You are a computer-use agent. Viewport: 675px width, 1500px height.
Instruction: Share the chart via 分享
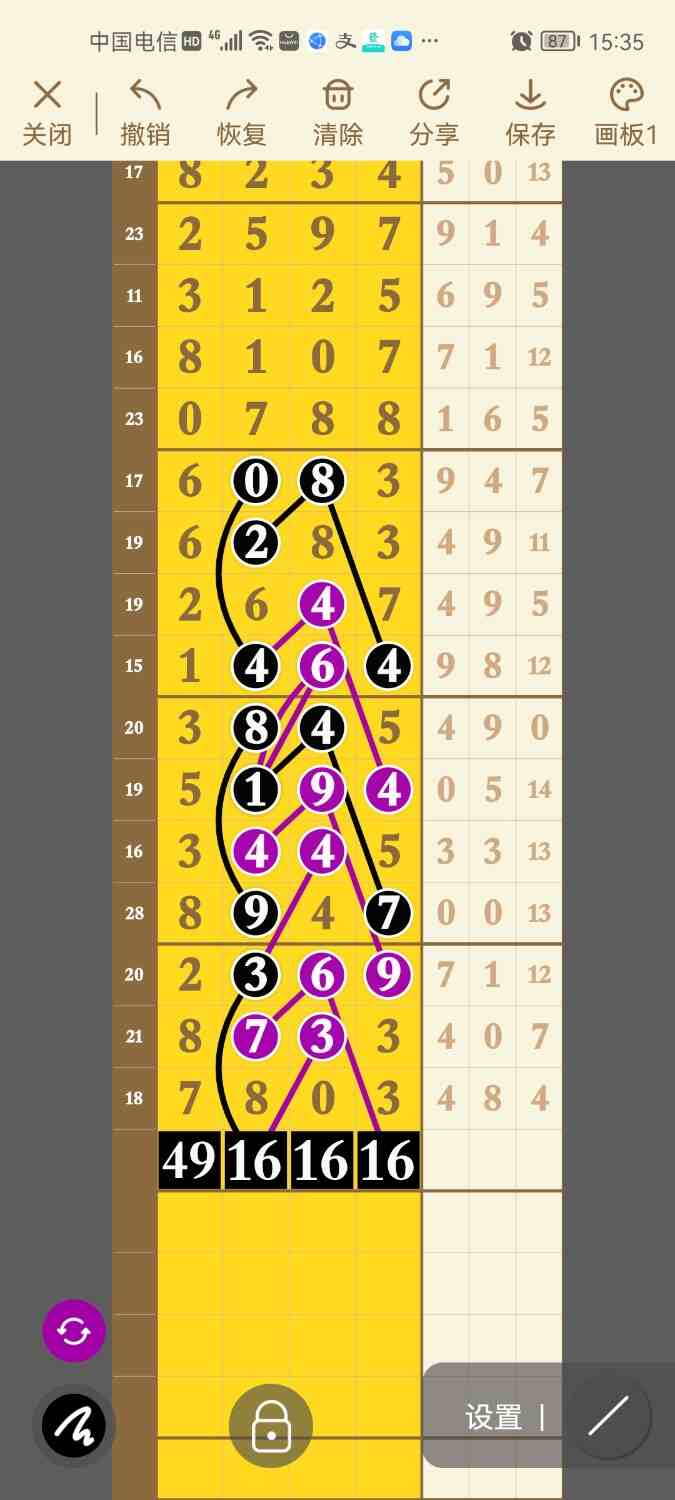pos(434,112)
